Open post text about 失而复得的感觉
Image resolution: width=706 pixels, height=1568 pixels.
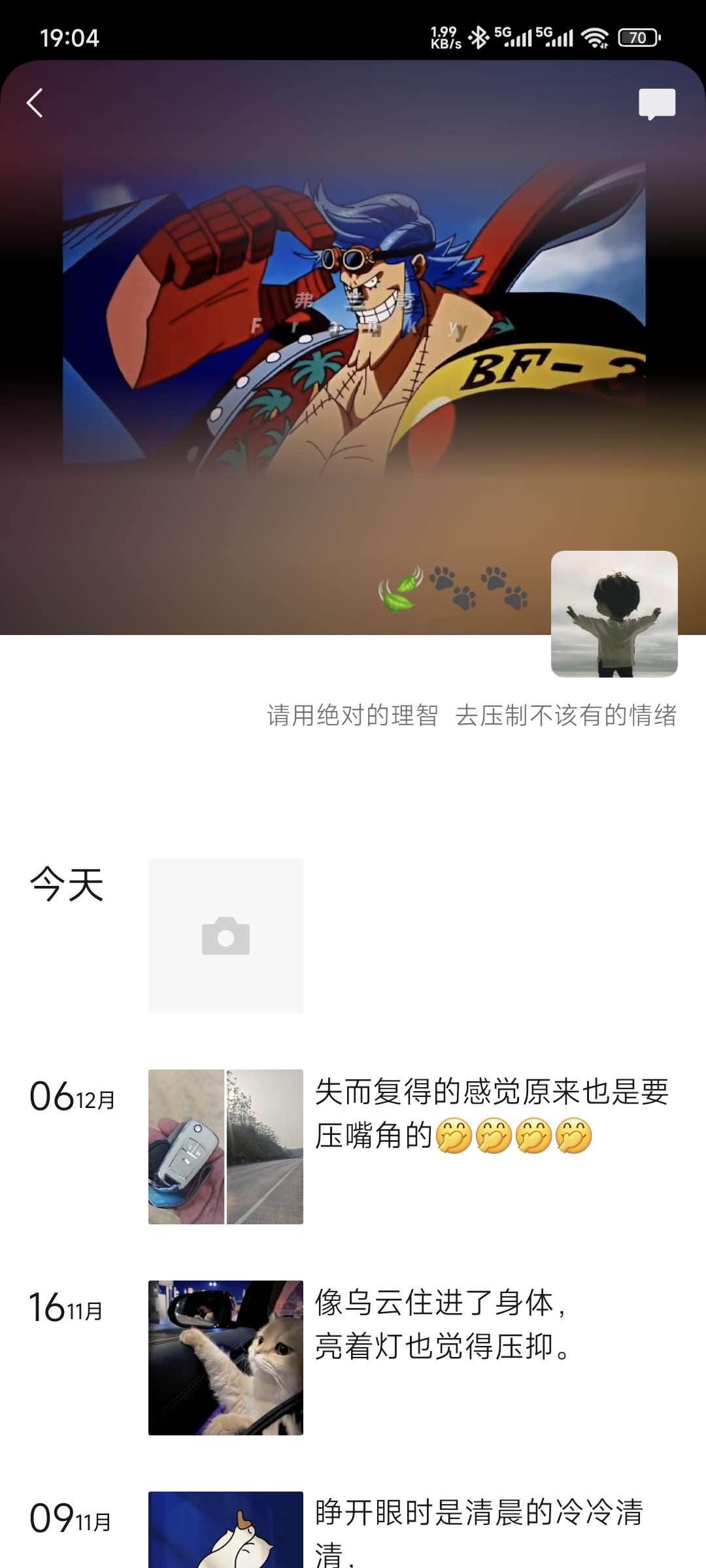tap(490, 1114)
